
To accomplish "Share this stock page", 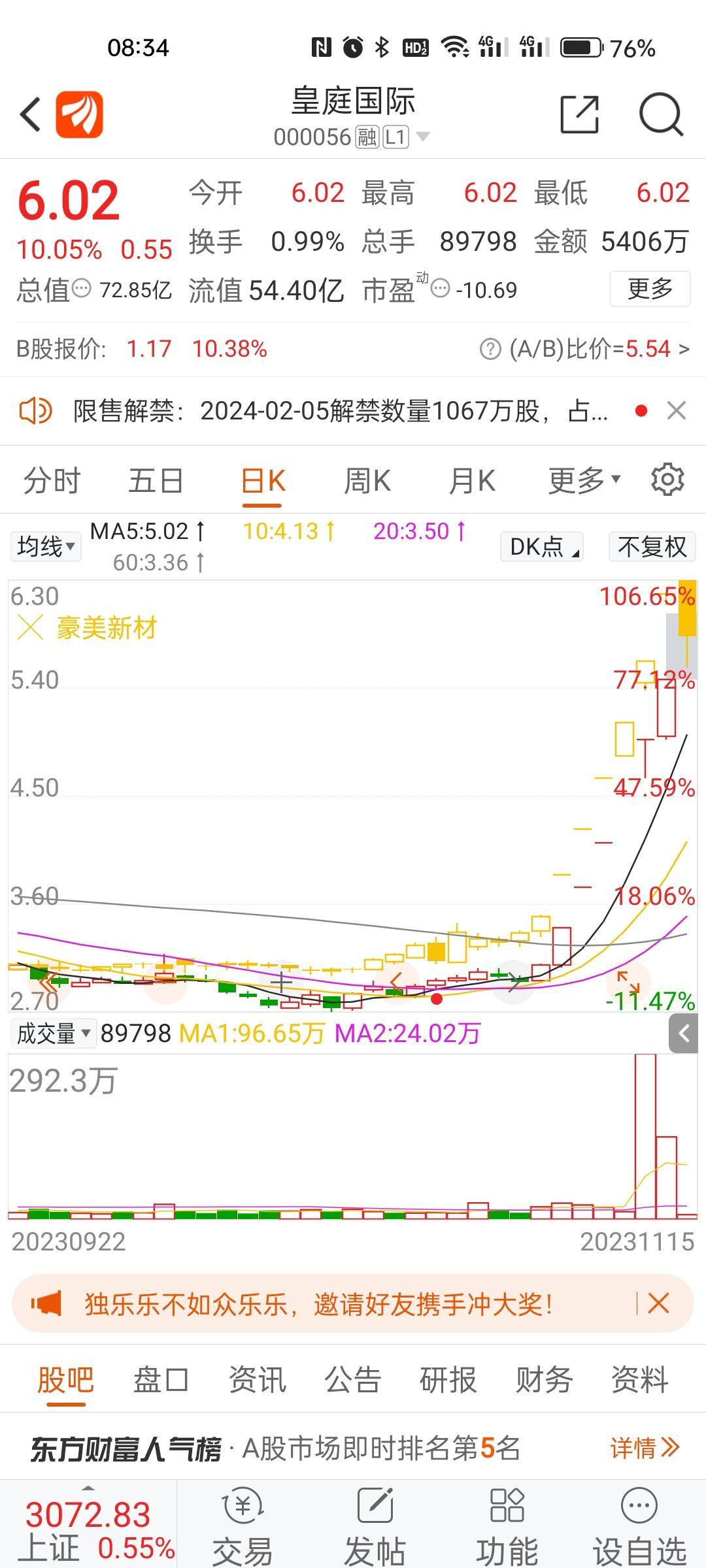I will (580, 115).
